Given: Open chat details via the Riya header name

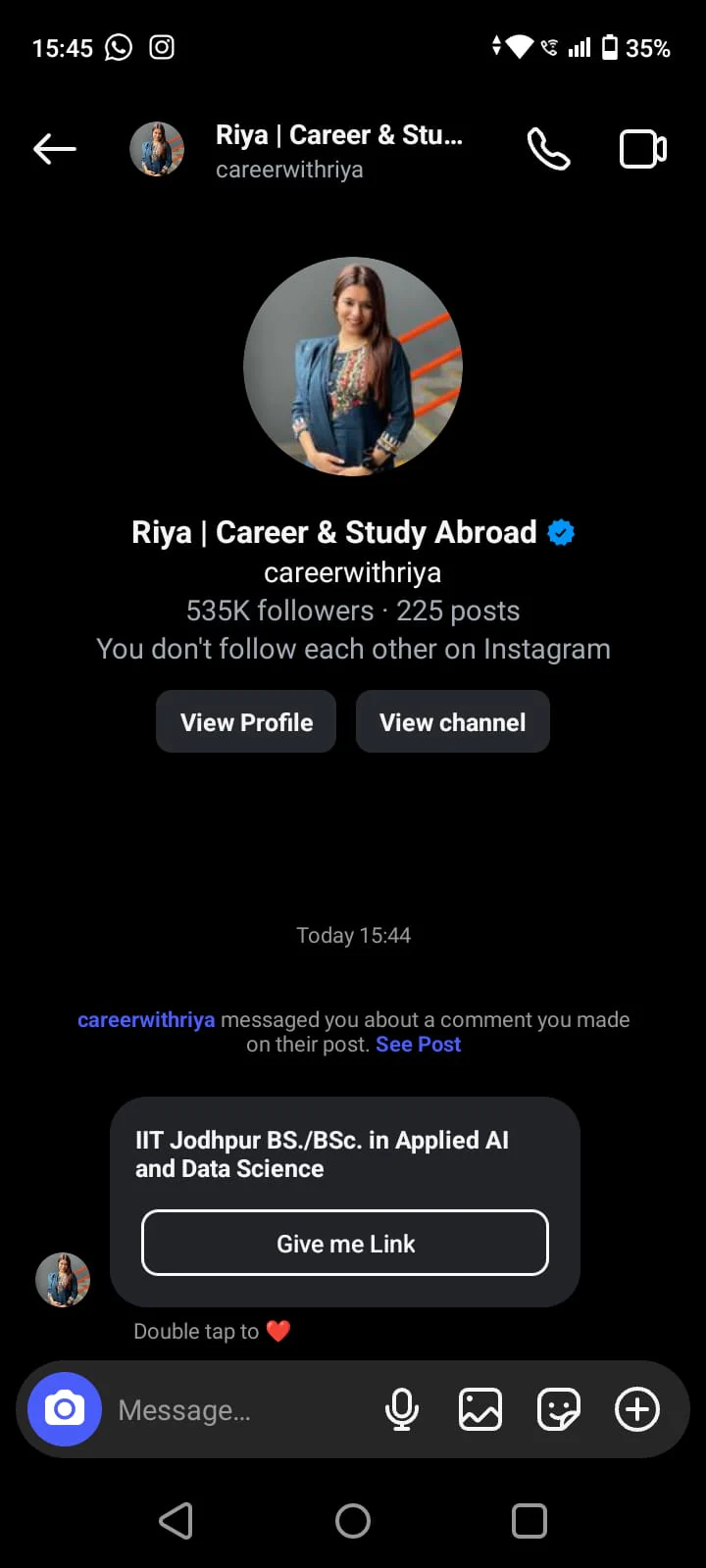Looking at the screenshot, I should (x=338, y=135).
